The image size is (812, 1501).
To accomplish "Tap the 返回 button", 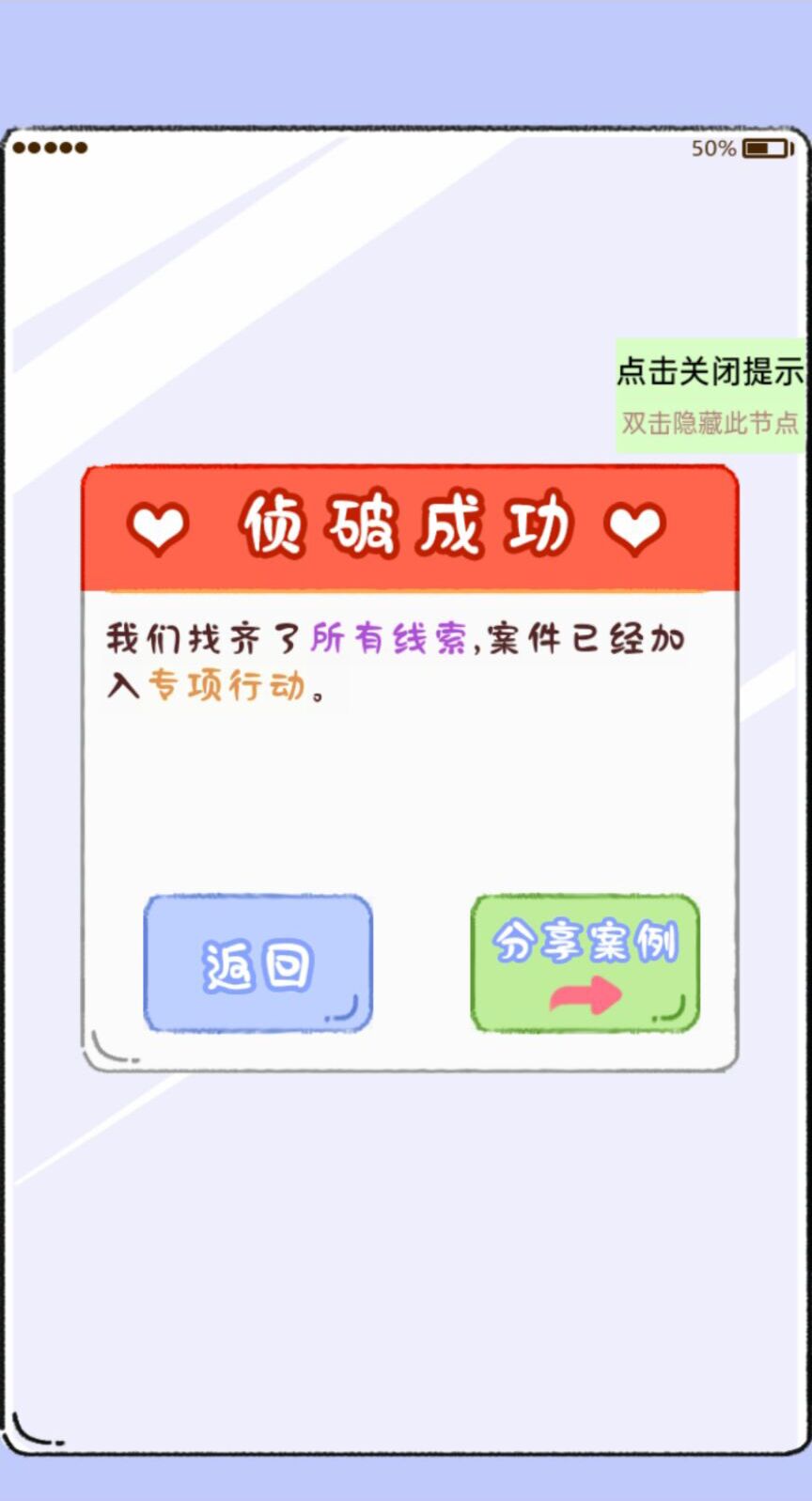I will pyautogui.click(x=258, y=963).
